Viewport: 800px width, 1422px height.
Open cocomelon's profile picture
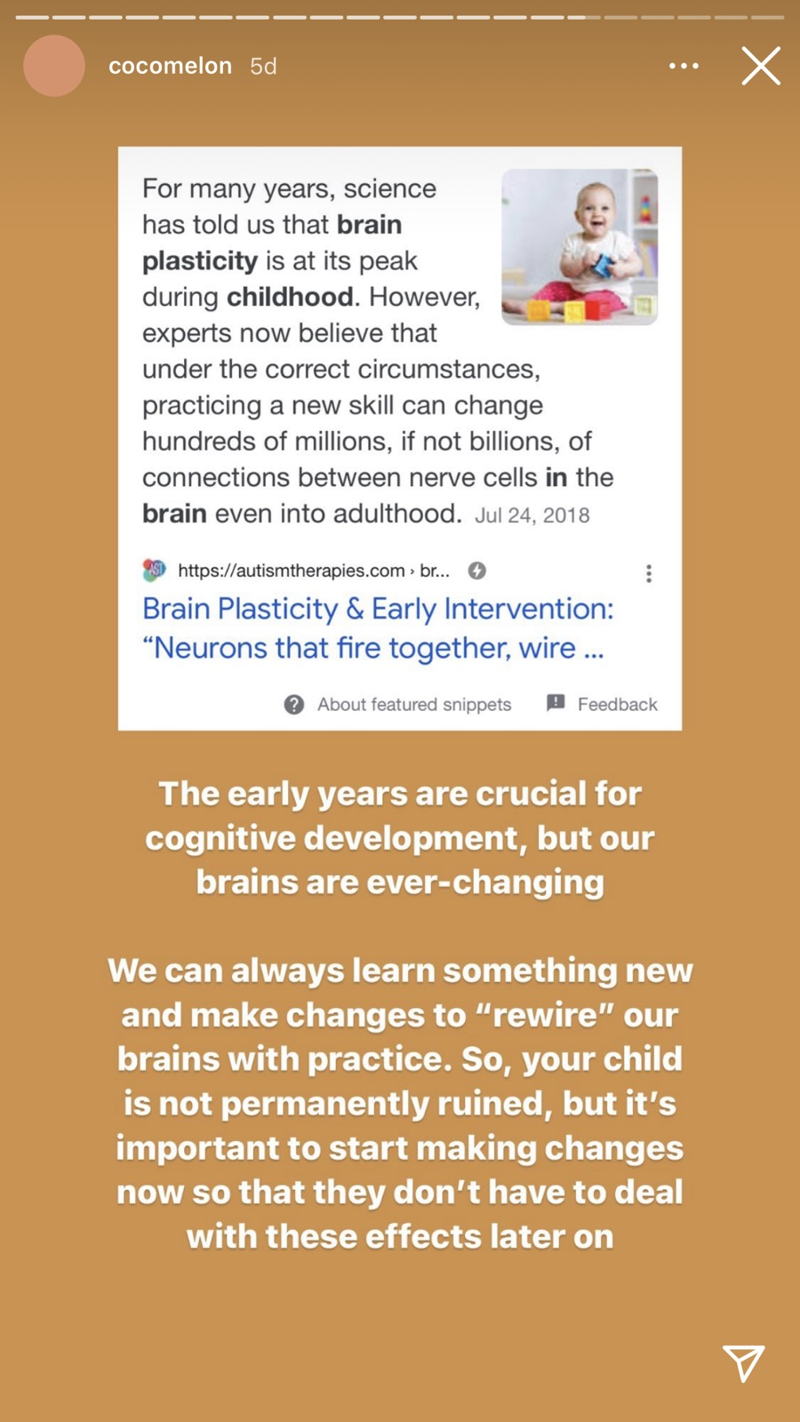click(x=54, y=66)
